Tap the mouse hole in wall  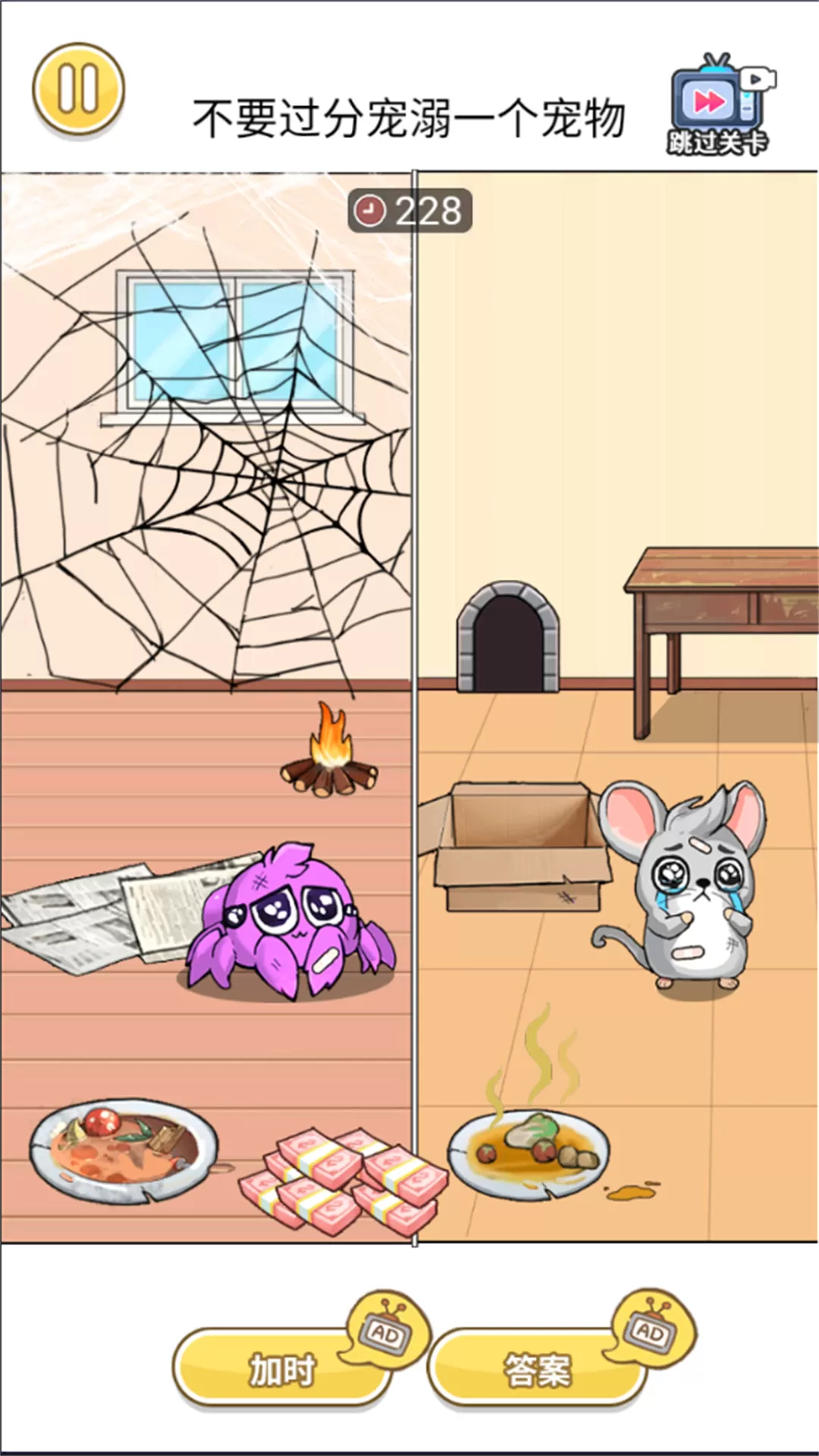(x=507, y=641)
